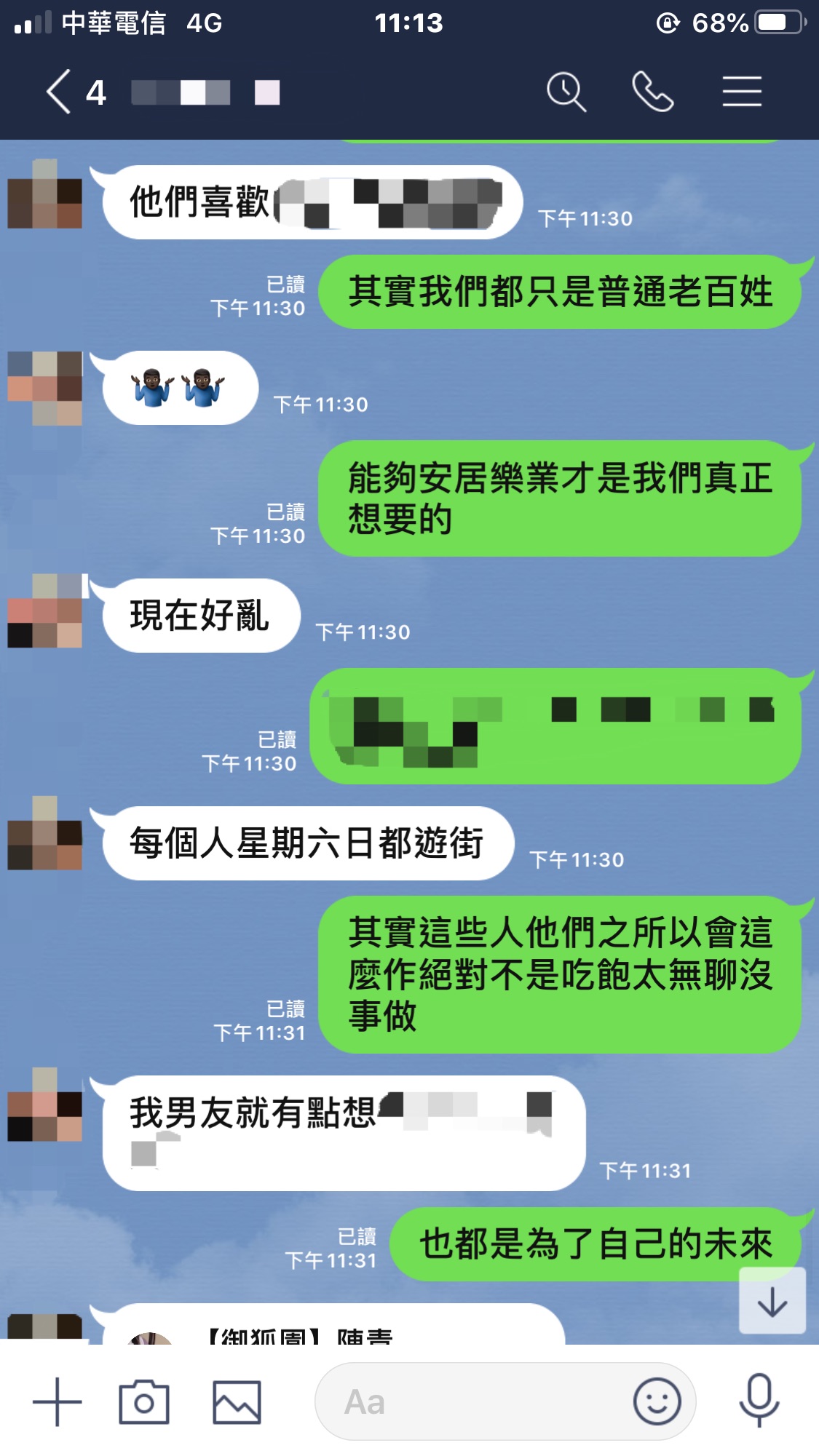The height and width of the screenshot is (1456, 819).
Task: Jump to the latest message arrow
Action: [772, 1301]
